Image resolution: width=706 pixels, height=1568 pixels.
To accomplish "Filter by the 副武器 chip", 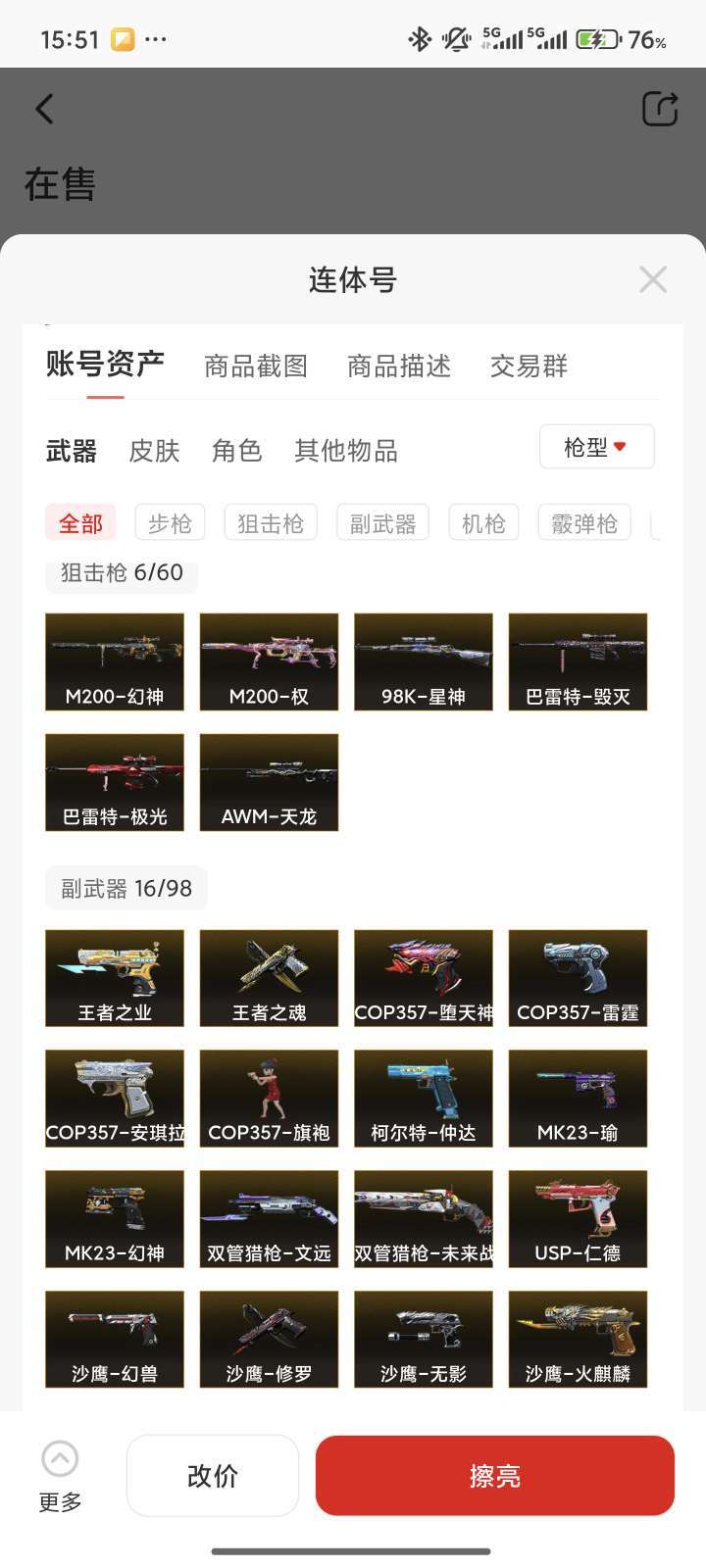I will coord(383,523).
